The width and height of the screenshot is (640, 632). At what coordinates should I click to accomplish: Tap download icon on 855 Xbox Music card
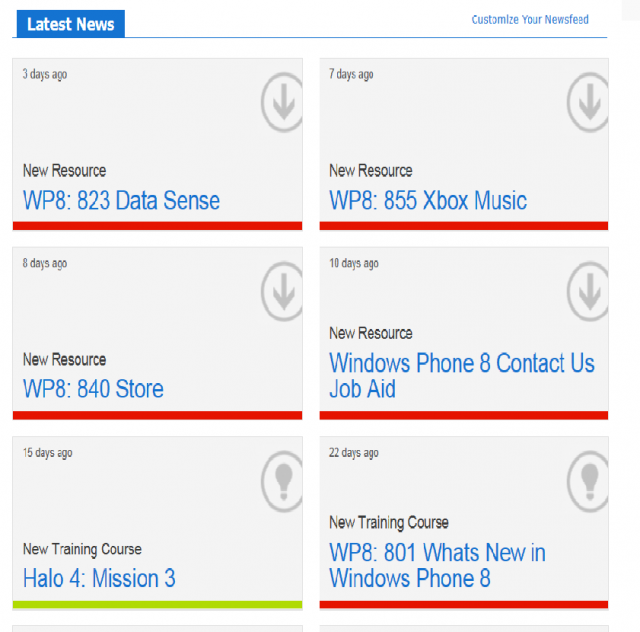[x=587, y=102]
